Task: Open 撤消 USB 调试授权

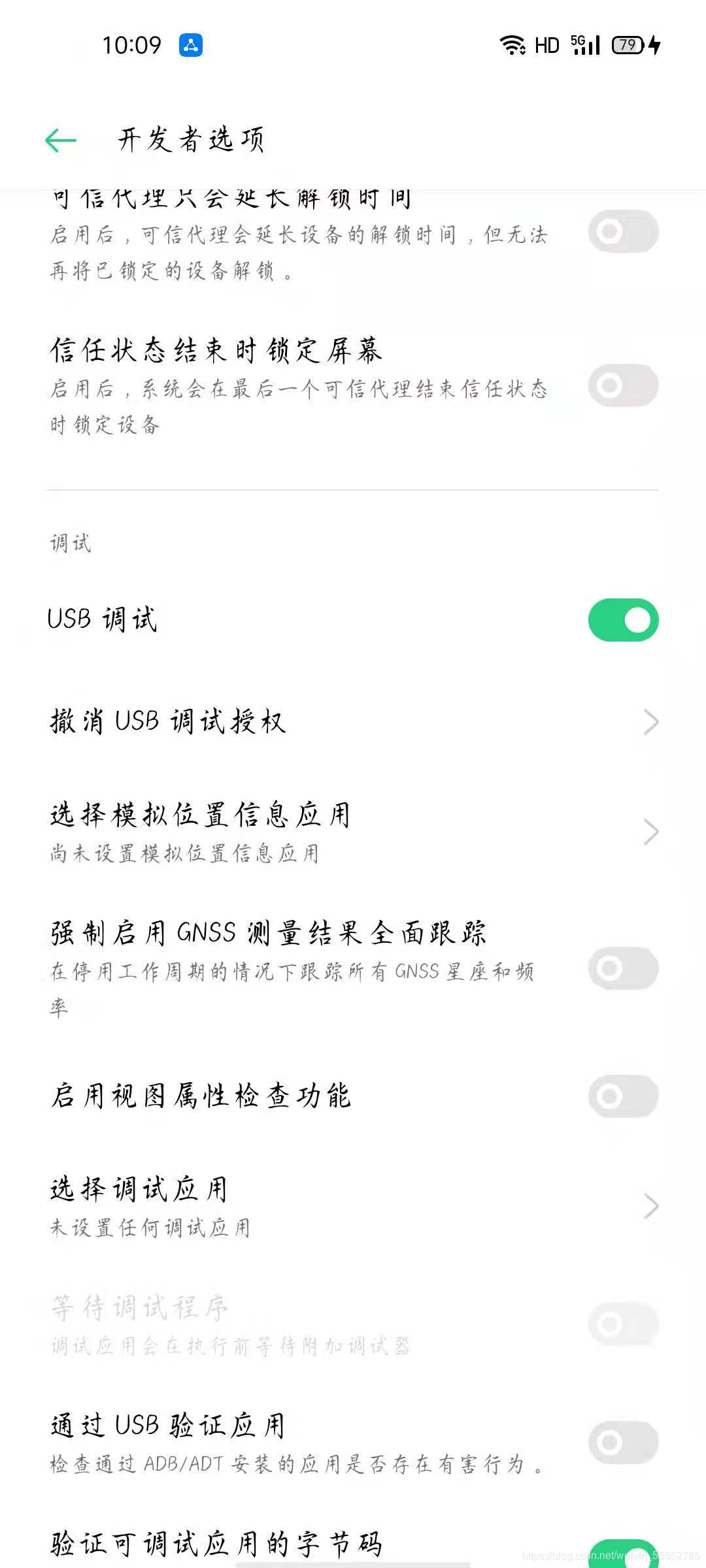Action: click(x=353, y=722)
